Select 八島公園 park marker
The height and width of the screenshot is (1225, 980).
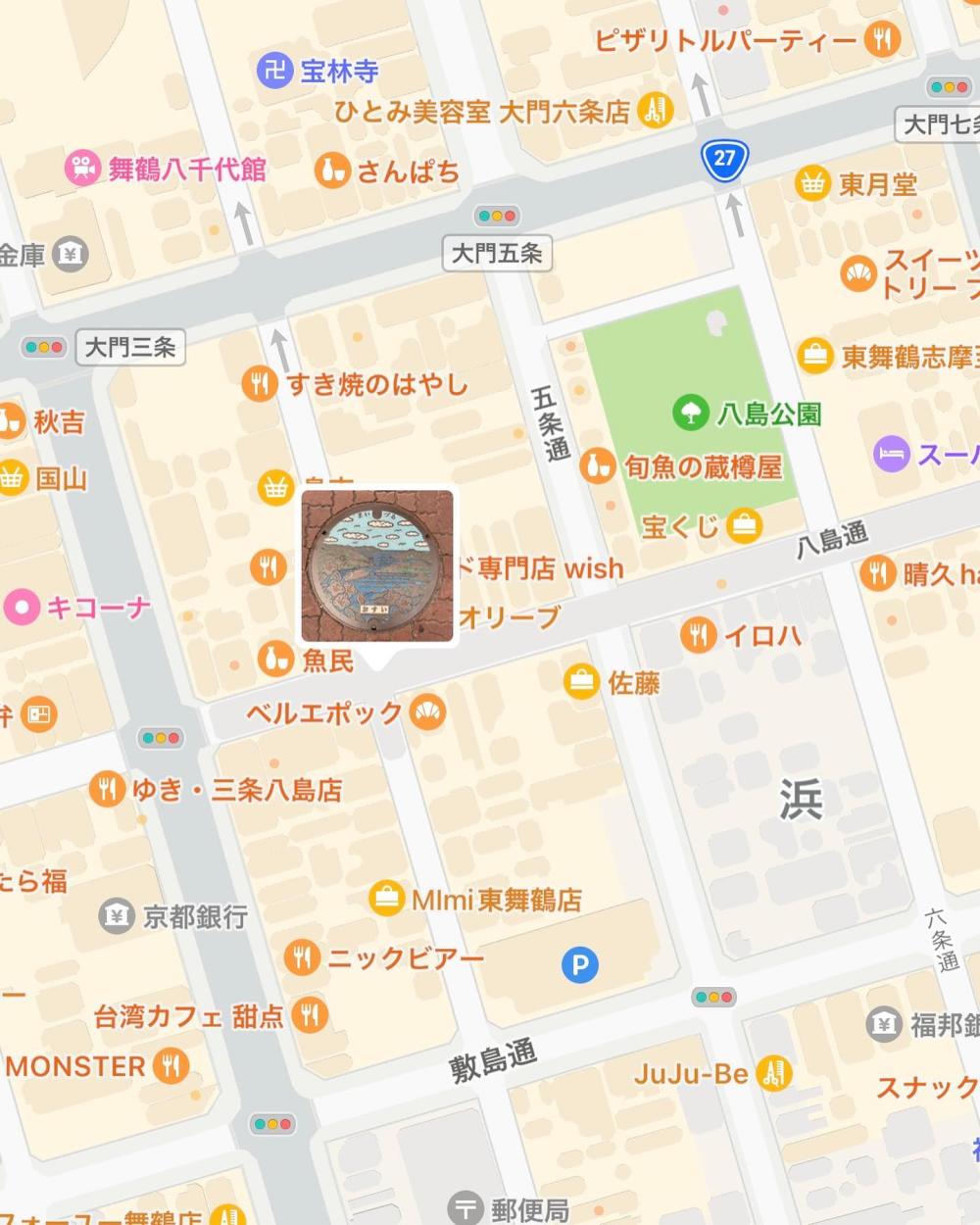(x=691, y=413)
